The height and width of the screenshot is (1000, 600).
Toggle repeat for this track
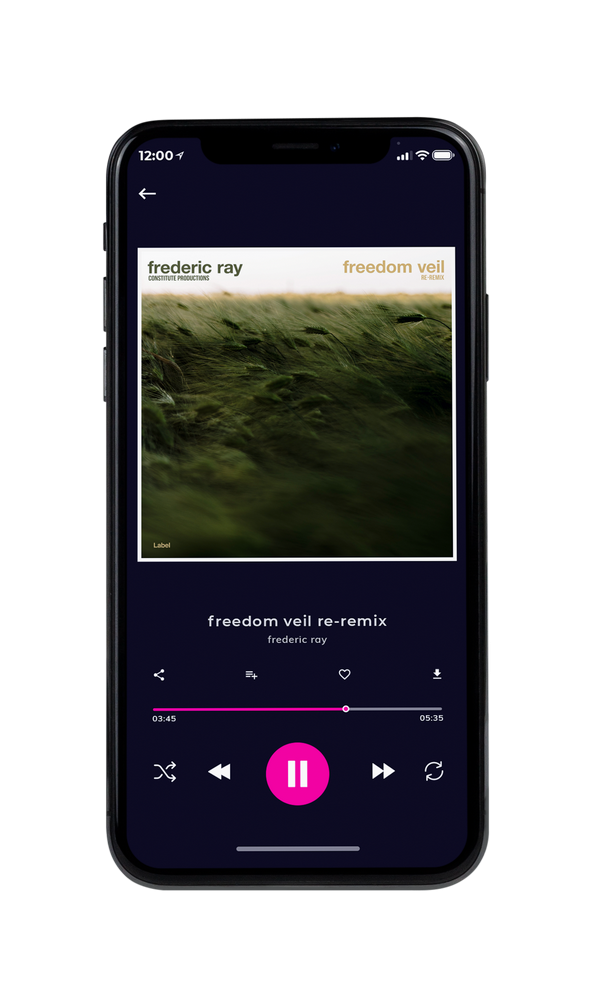[434, 771]
